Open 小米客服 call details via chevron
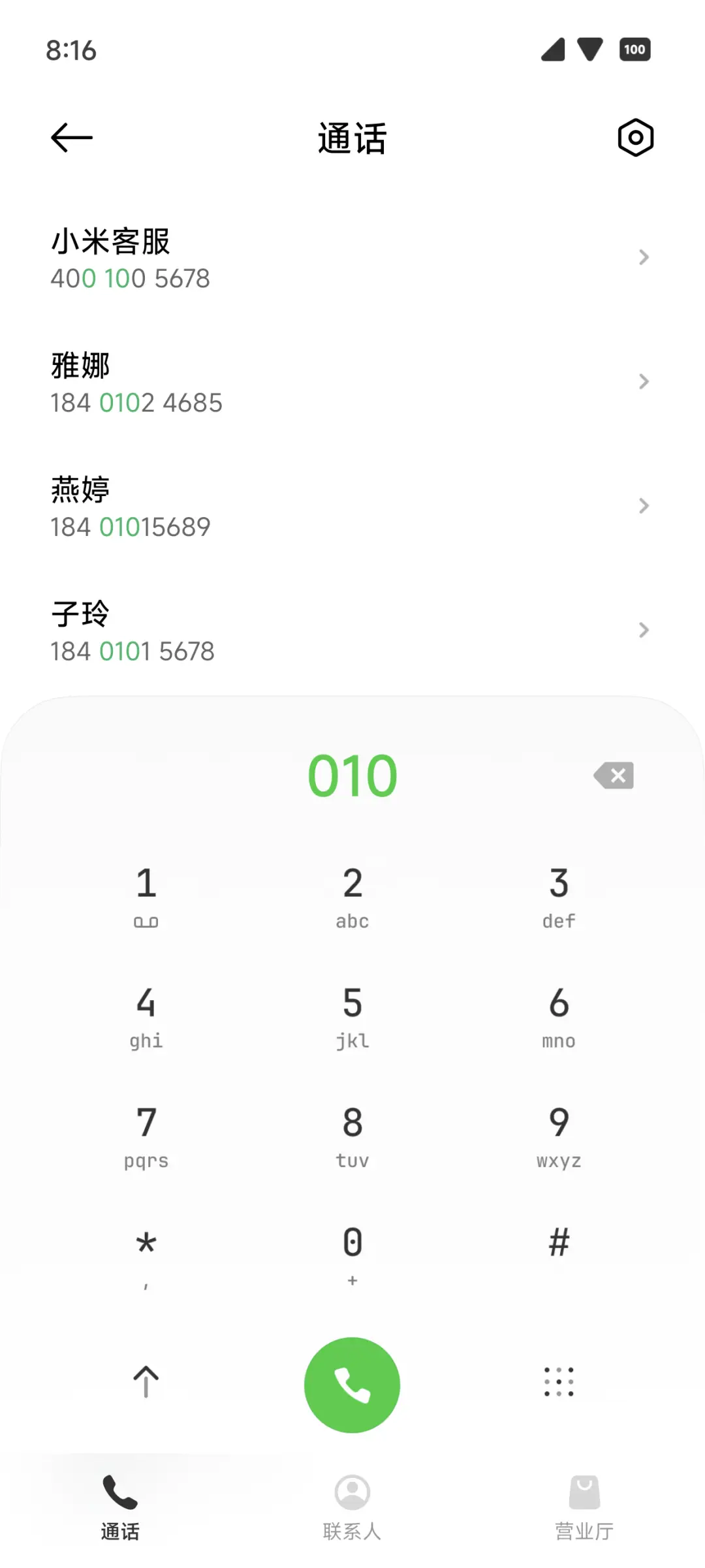 [644, 258]
